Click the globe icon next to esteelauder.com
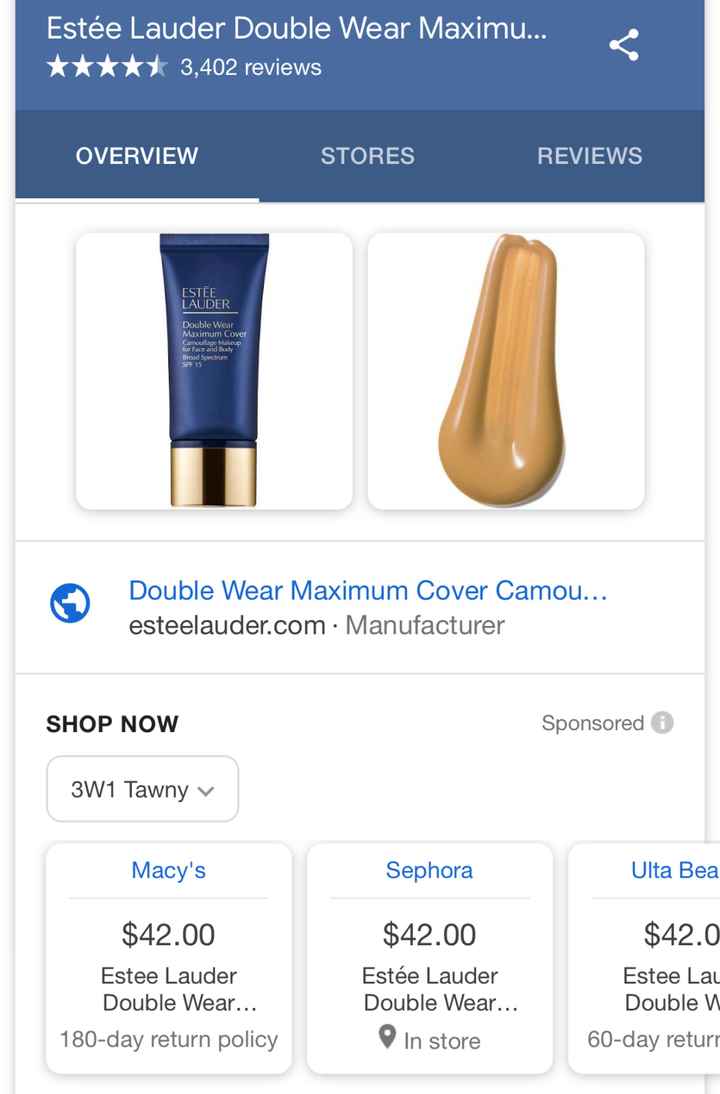720x1094 pixels. pos(69,602)
